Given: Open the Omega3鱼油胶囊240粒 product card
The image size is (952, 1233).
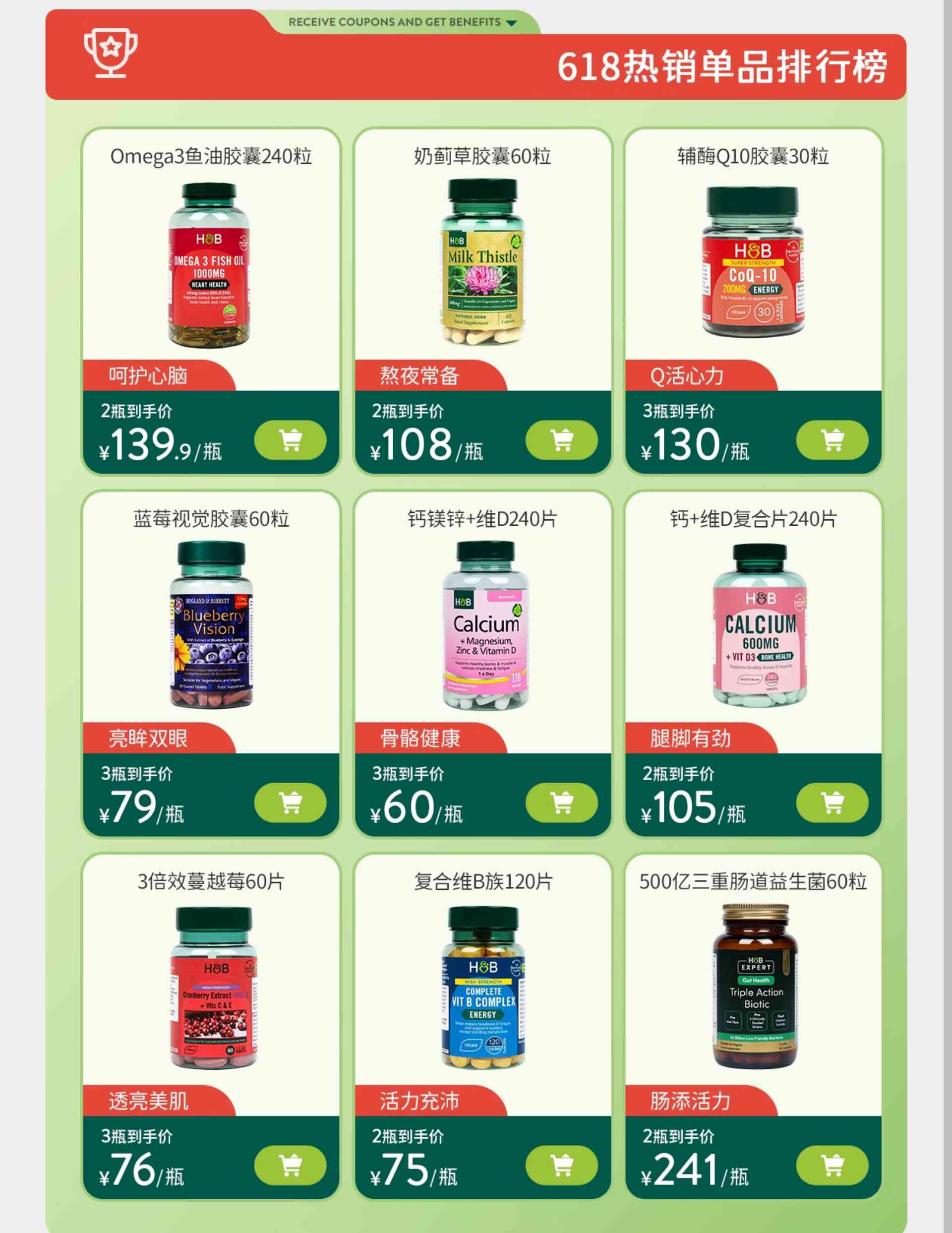Looking at the screenshot, I should (x=210, y=264).
